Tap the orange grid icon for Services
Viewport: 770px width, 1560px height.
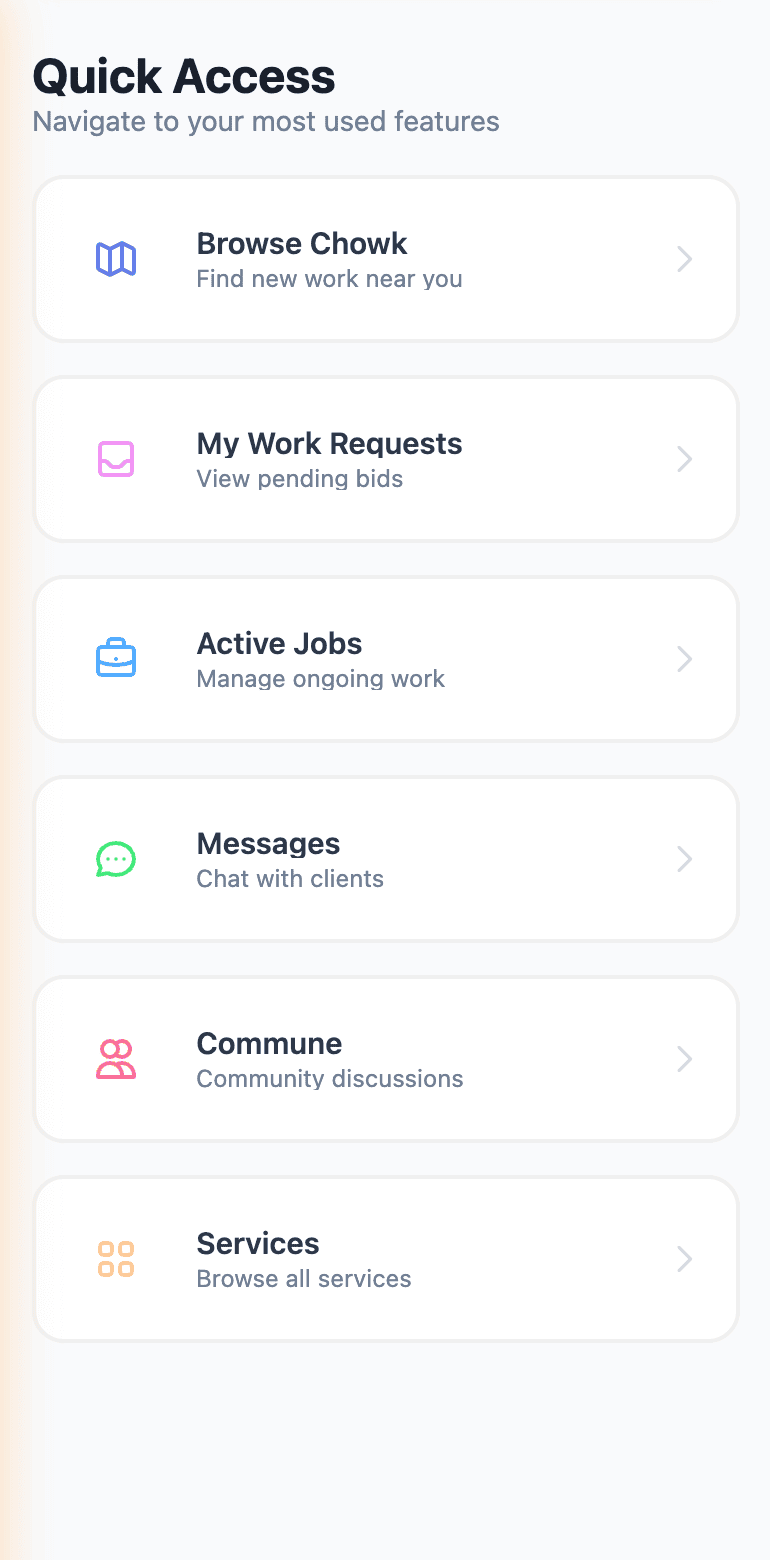(116, 1258)
